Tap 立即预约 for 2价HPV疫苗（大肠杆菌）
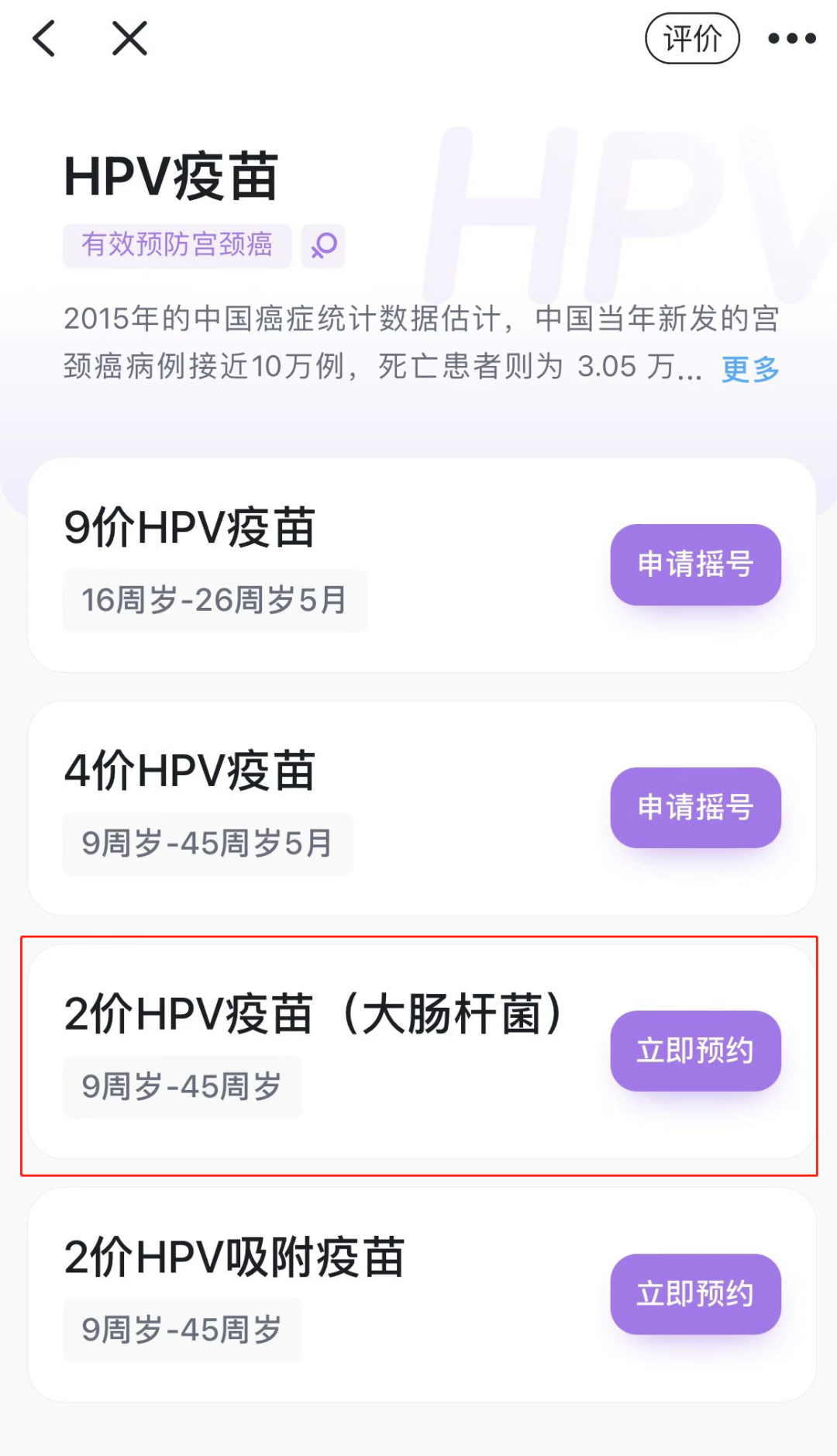This screenshot has height=1456, width=837. (x=695, y=1050)
